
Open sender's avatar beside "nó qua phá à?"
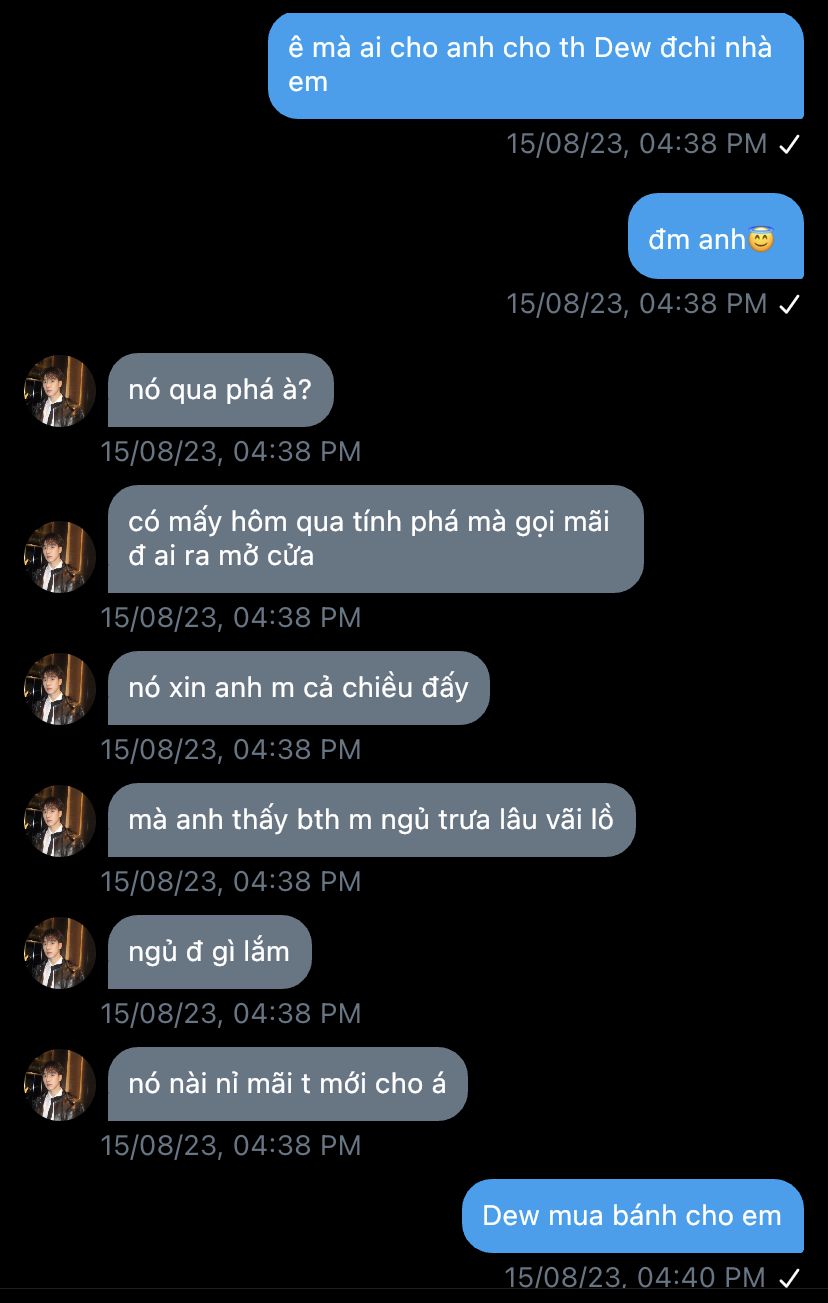pos(60,391)
